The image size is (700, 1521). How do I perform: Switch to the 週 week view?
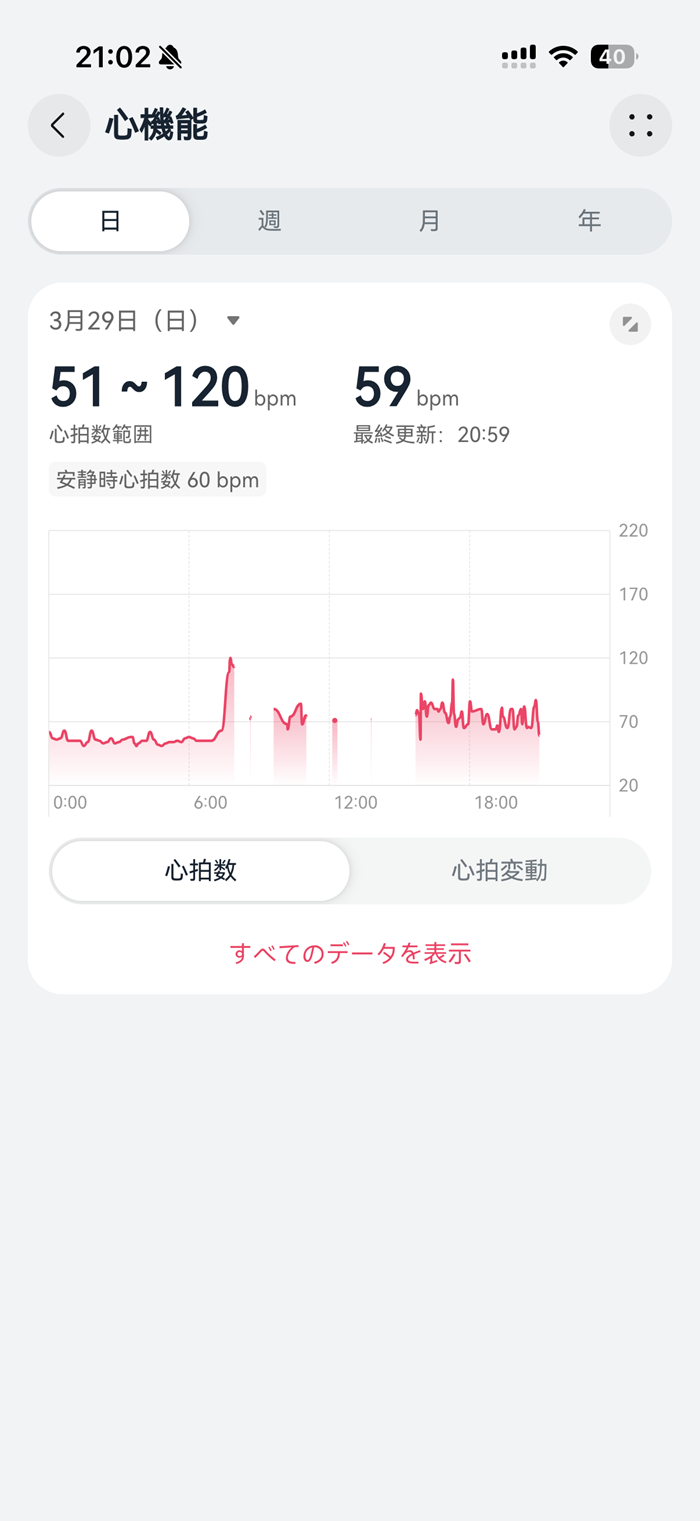[x=269, y=221]
